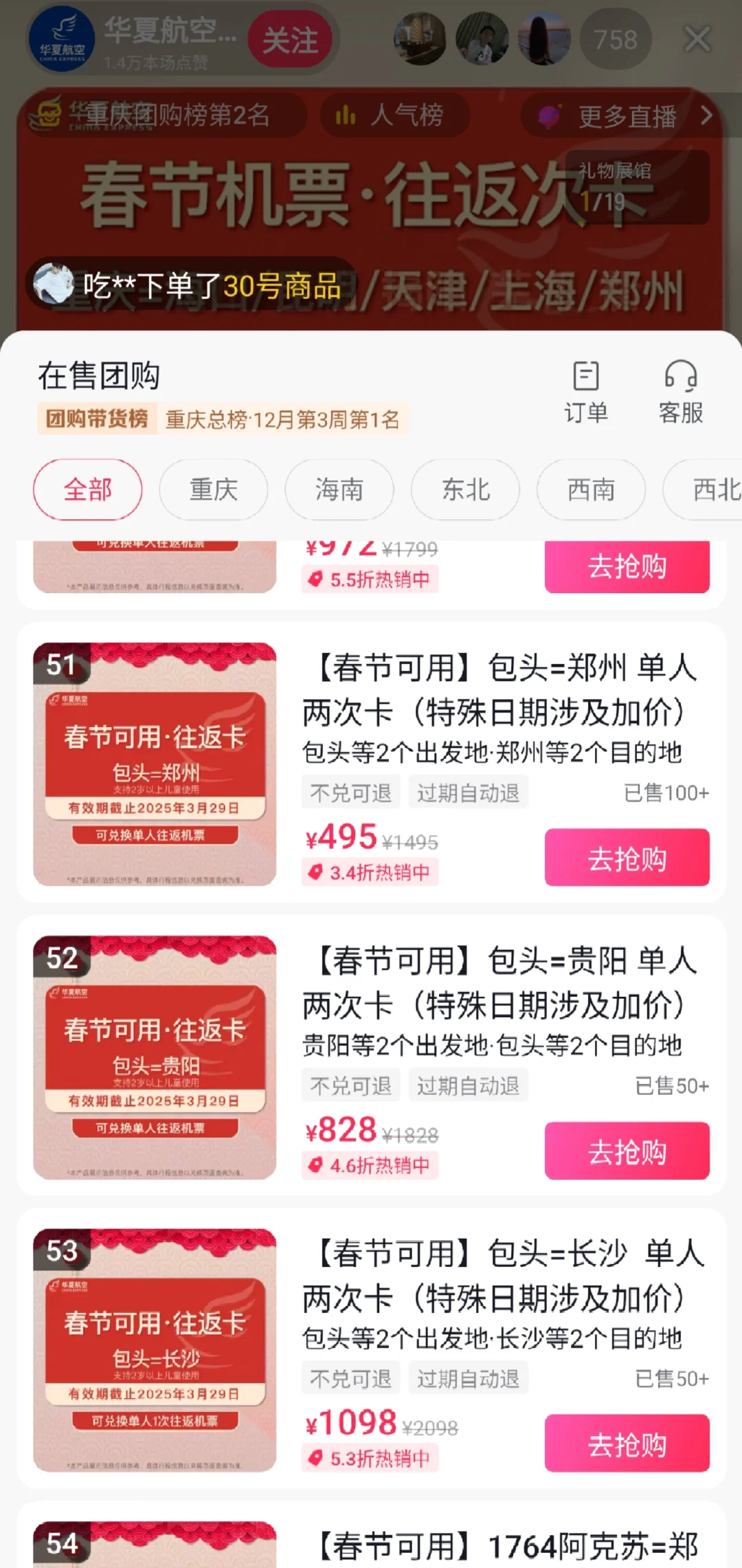Filter deals by 海南
This screenshot has height=1568, width=742.
coord(339,489)
